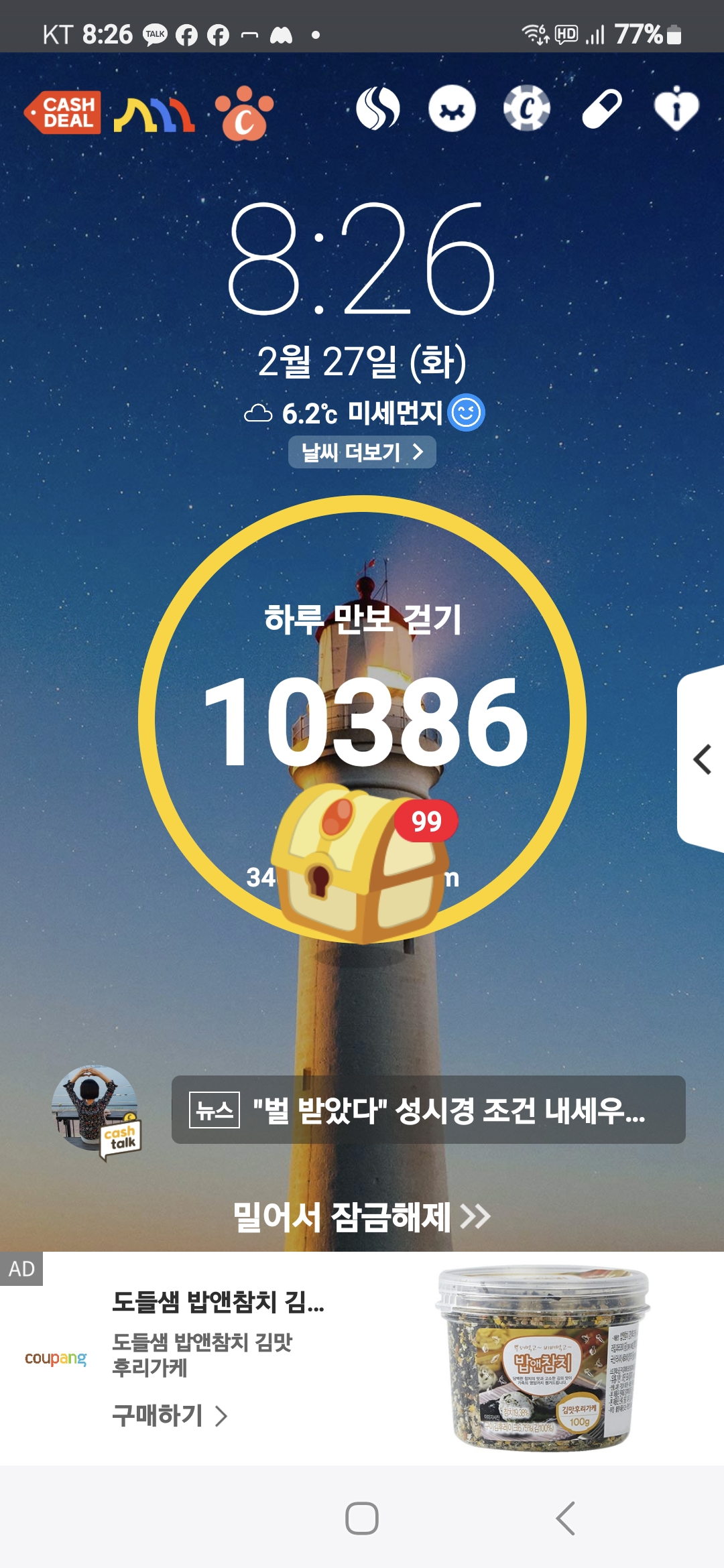
Task: Open the round coin C icon
Action: 527,109
